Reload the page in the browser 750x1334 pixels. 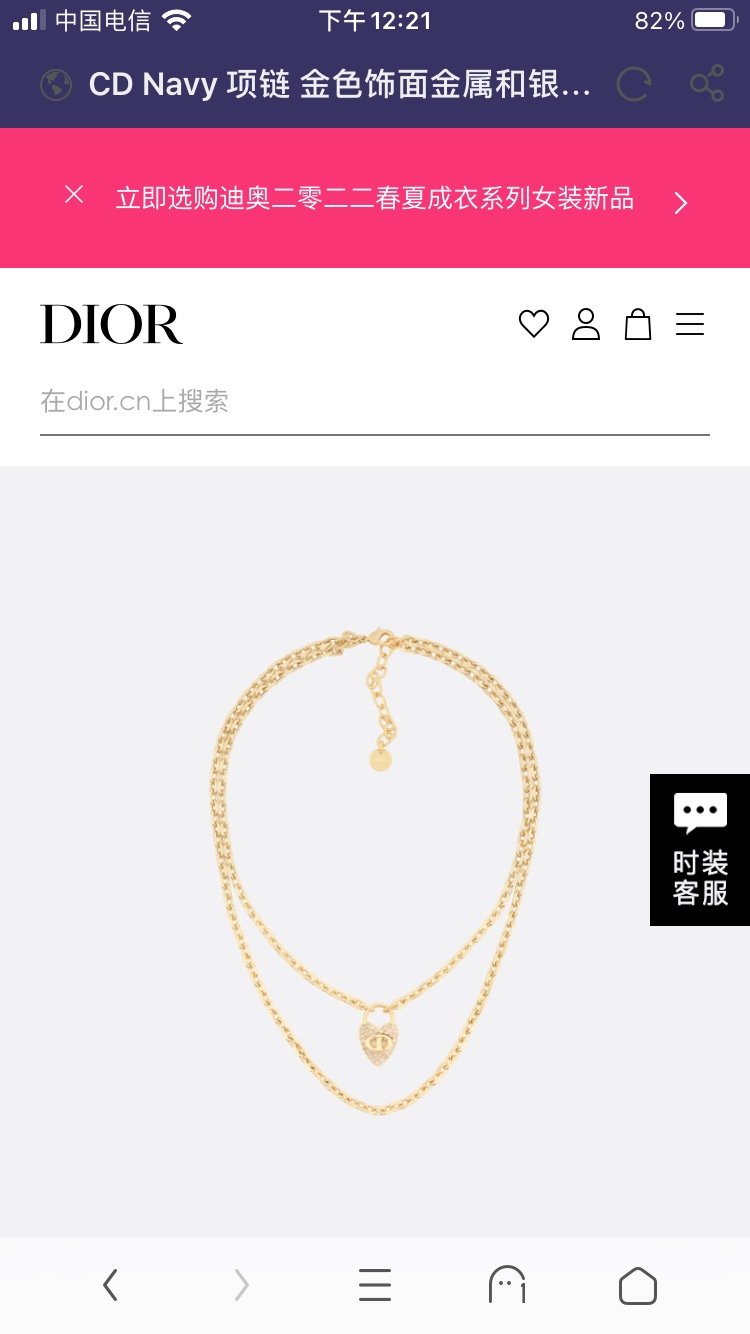[x=633, y=85]
